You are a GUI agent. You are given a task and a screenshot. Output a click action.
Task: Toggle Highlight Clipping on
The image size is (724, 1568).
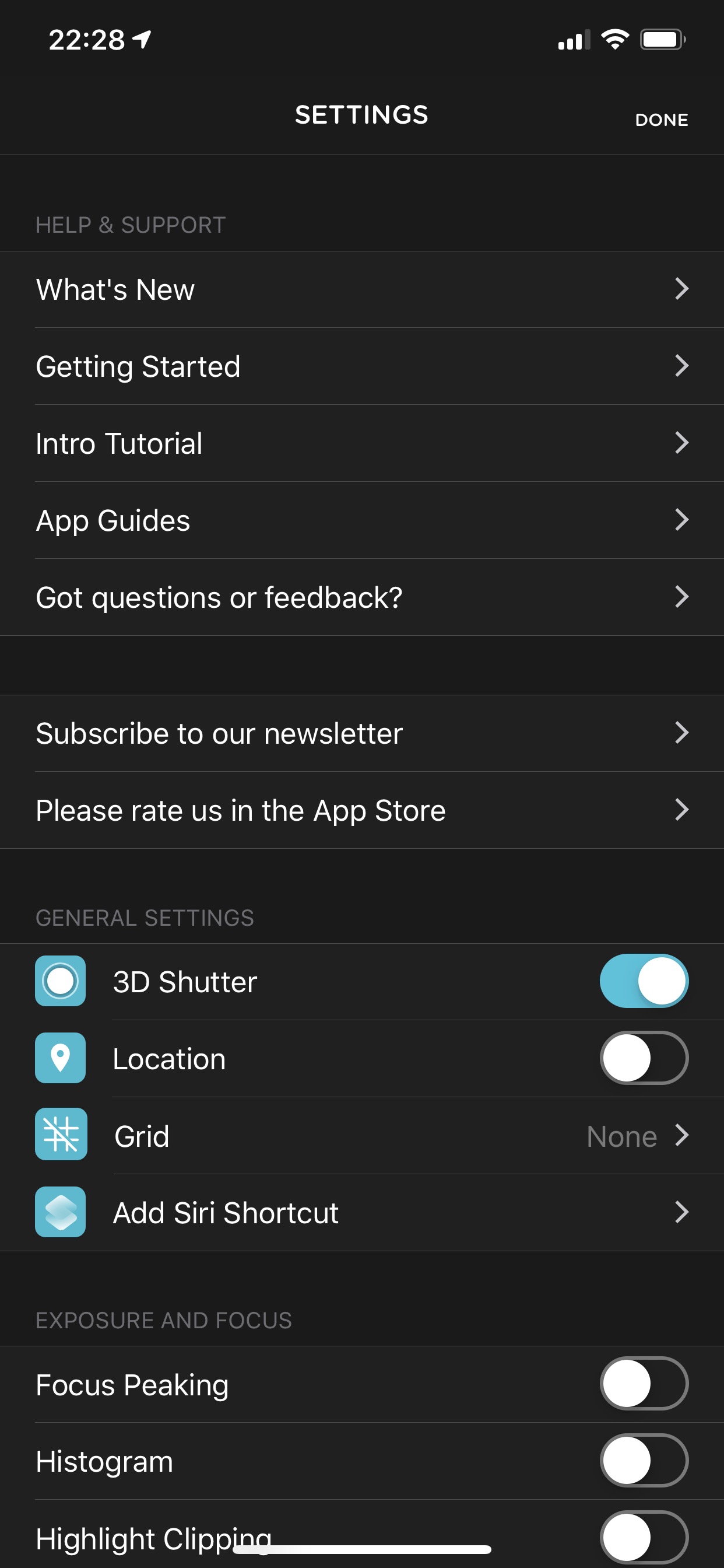pyautogui.click(x=644, y=1538)
